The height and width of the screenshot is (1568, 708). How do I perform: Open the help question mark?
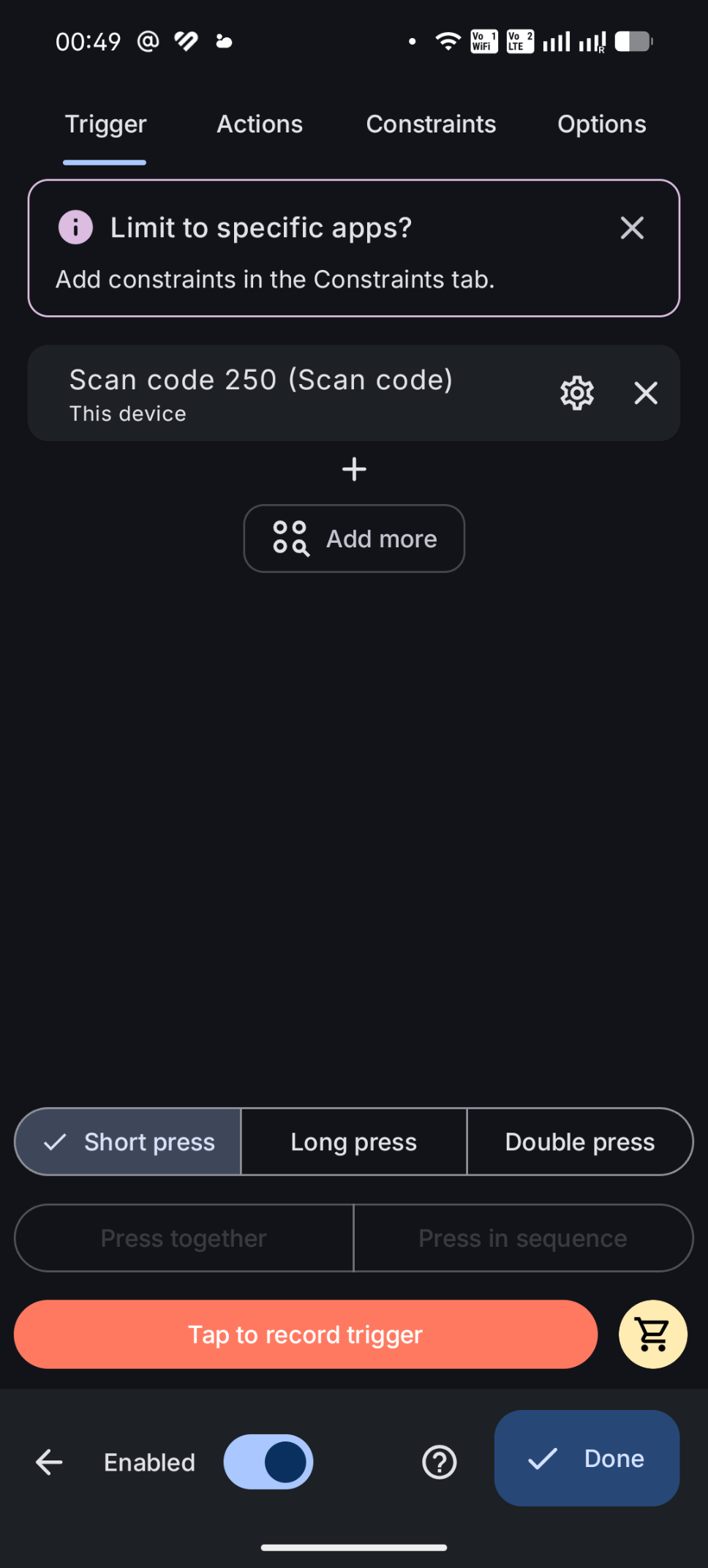coord(440,1463)
